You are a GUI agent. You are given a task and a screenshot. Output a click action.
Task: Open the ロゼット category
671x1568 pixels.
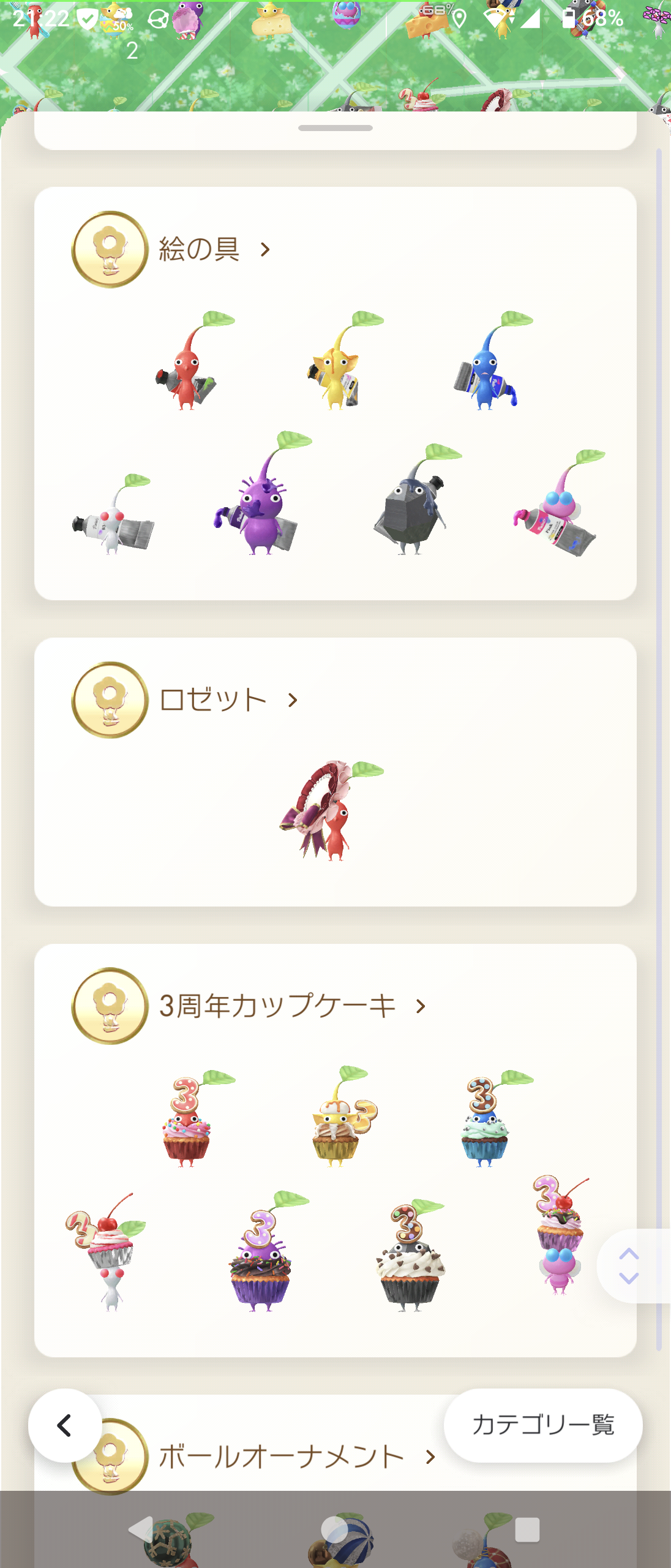pos(227,700)
